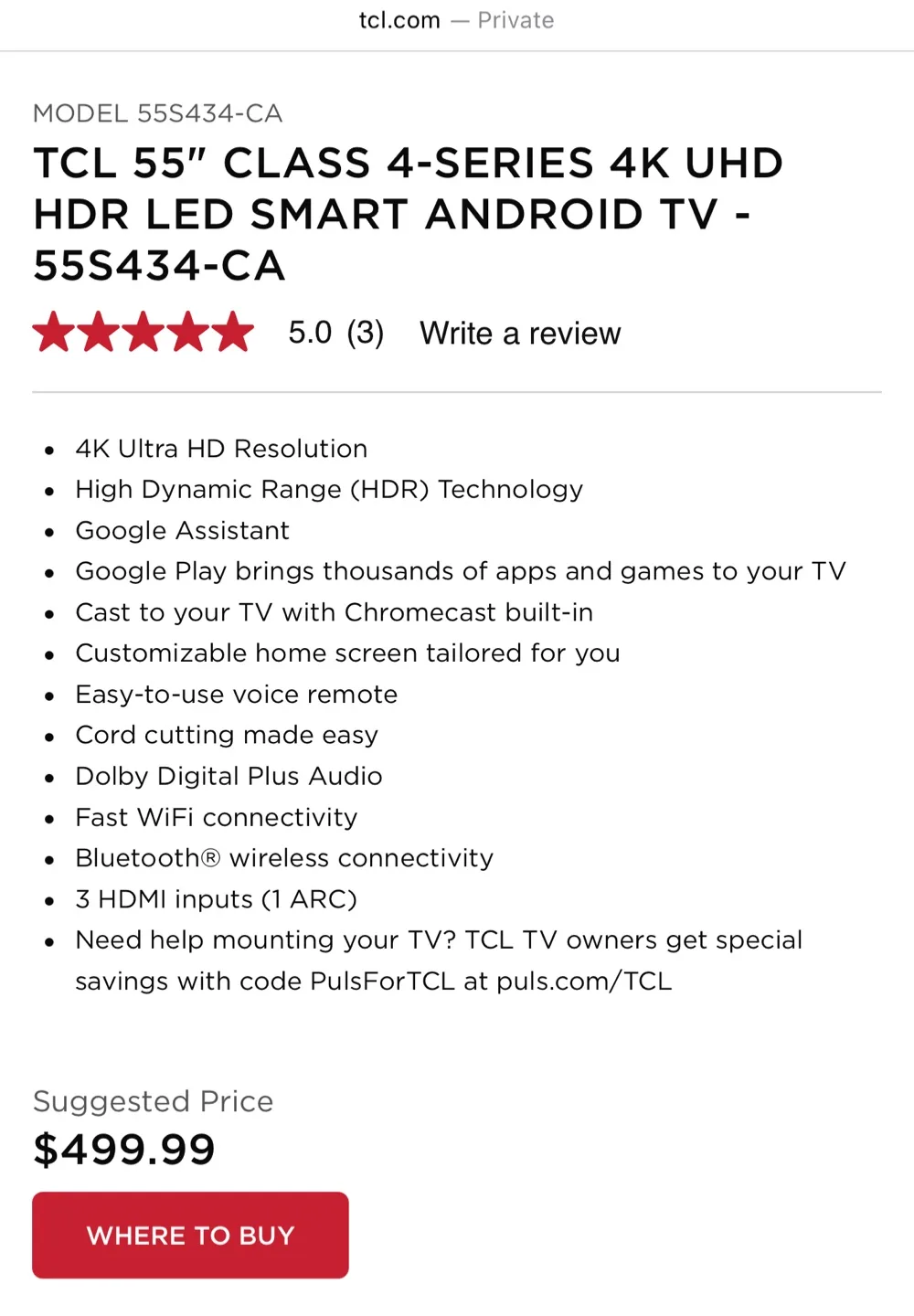The height and width of the screenshot is (1316, 914).
Task: Click the 3 HDMI inputs line
Action: 216,899
